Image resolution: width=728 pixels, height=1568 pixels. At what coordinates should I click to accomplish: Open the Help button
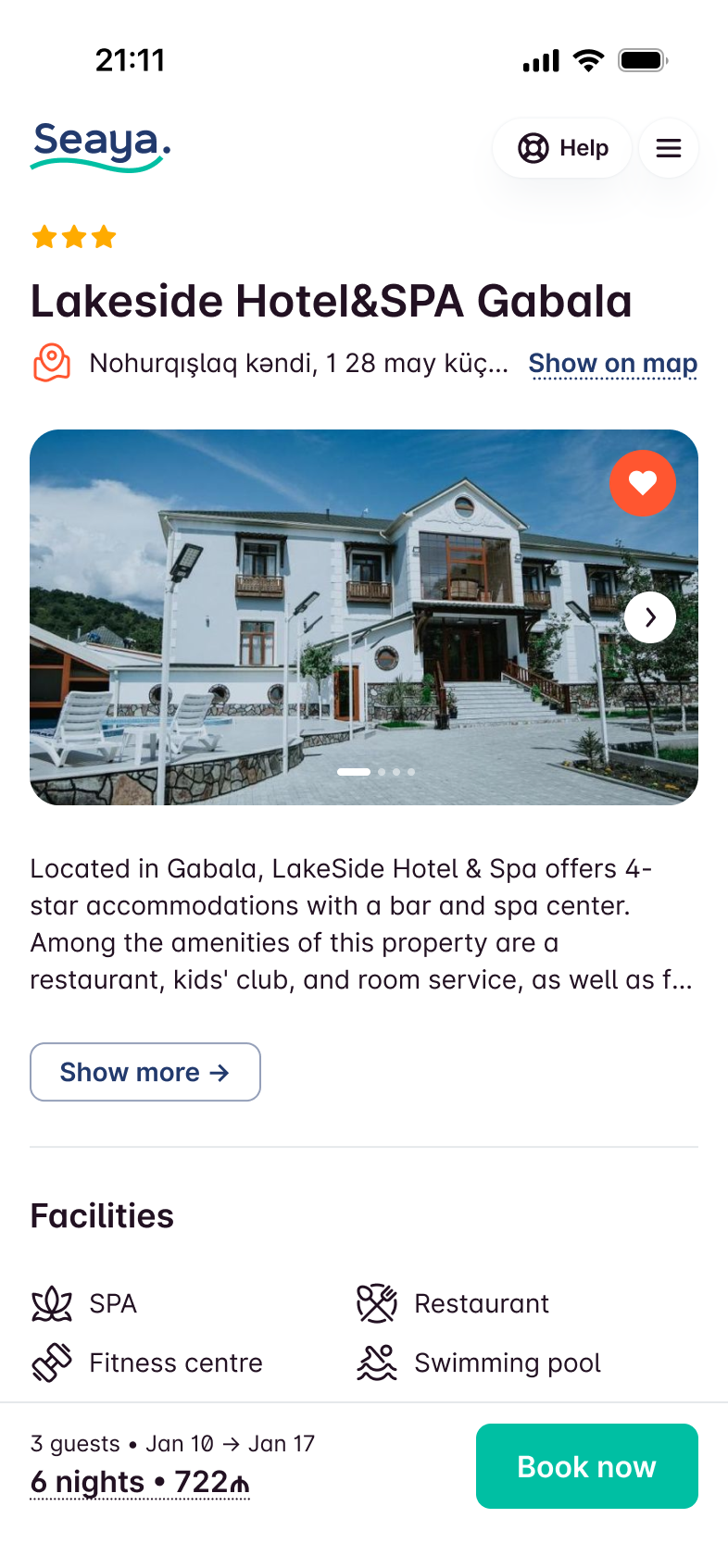562,148
